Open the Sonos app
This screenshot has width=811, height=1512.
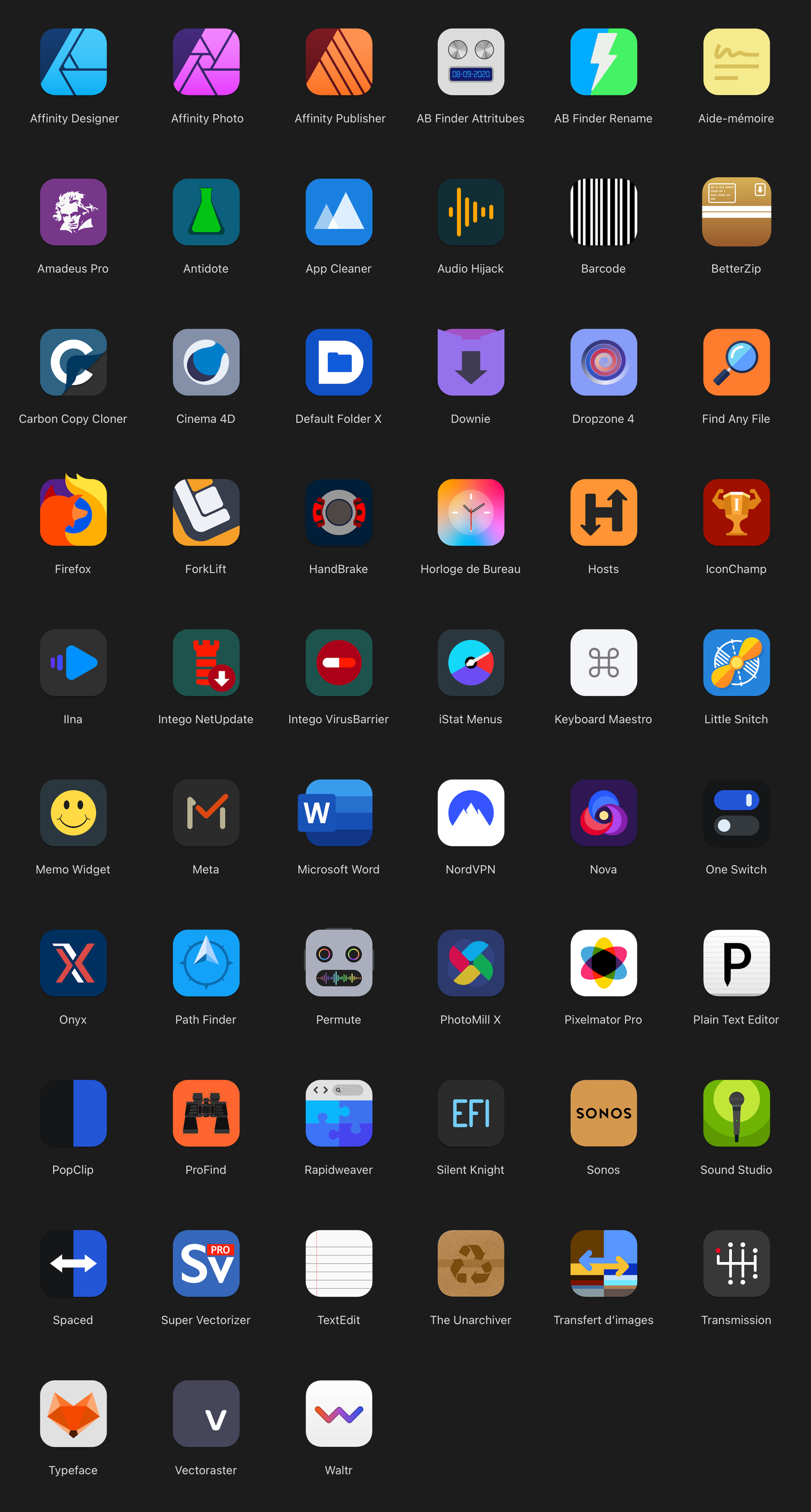(604, 1113)
